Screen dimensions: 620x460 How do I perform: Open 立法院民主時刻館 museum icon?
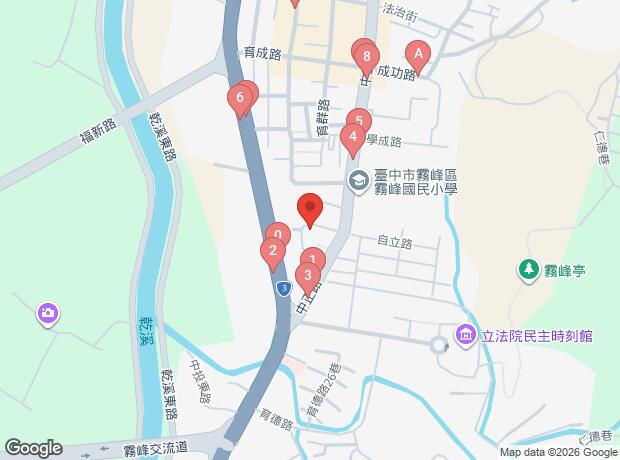tap(465, 333)
